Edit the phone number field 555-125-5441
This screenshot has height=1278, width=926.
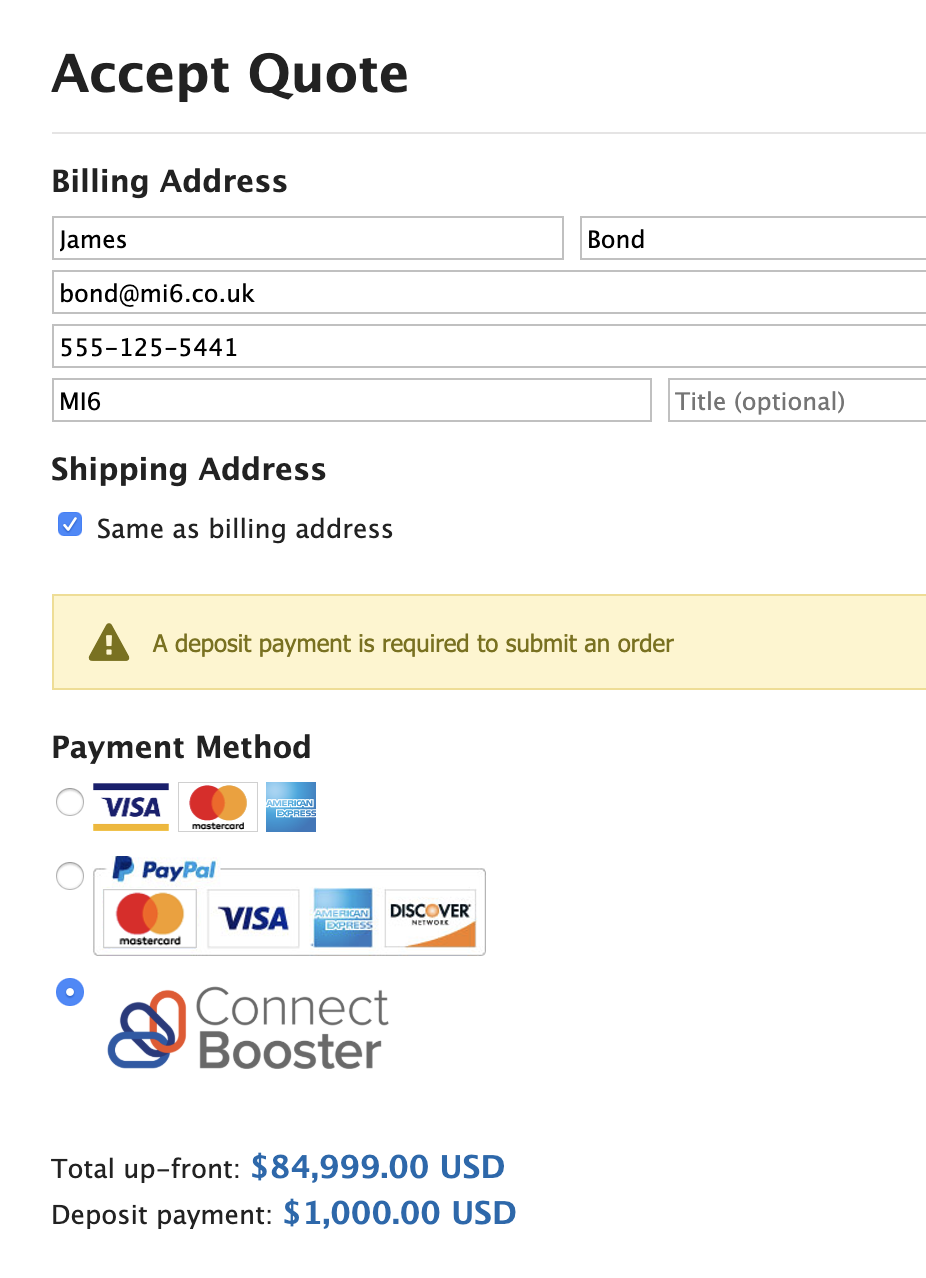[488, 347]
